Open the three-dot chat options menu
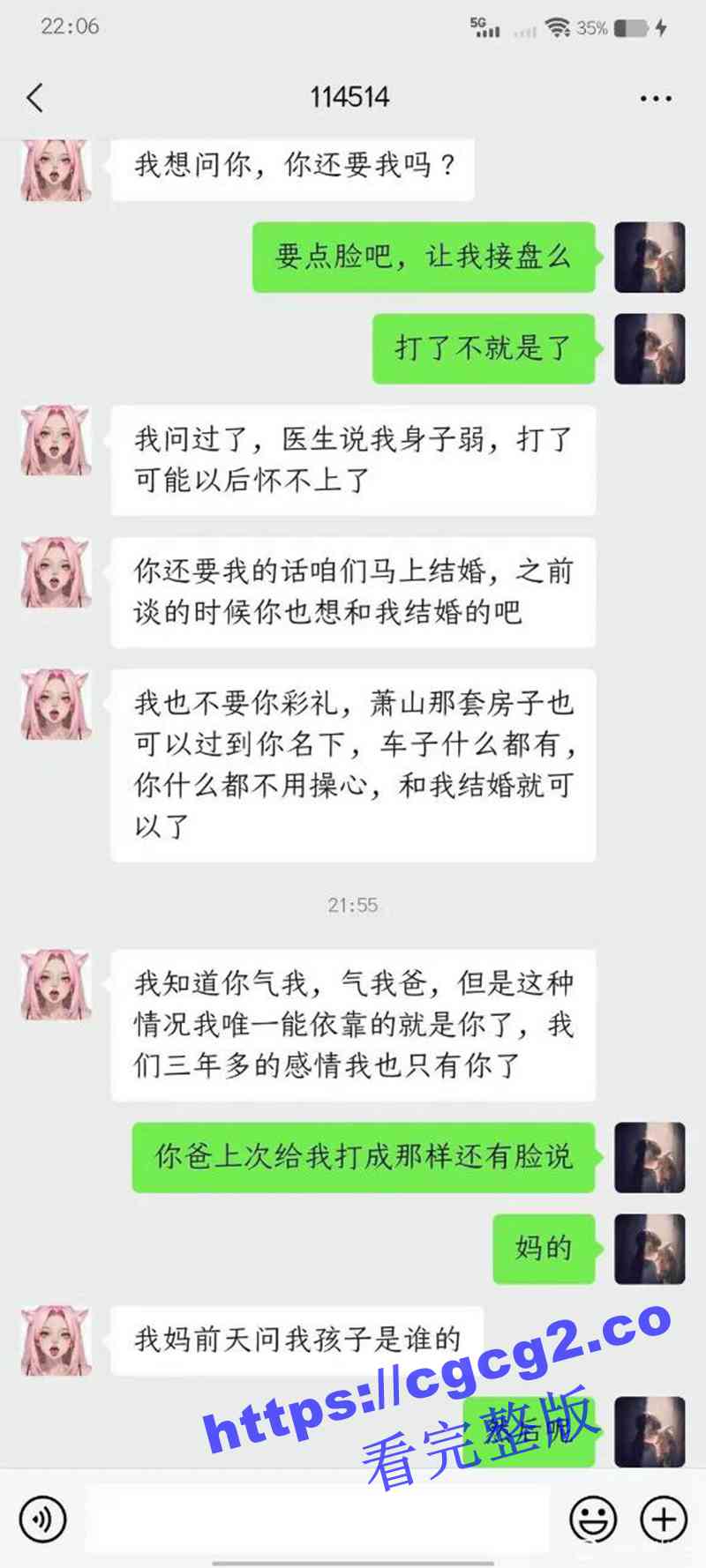 coord(656,98)
